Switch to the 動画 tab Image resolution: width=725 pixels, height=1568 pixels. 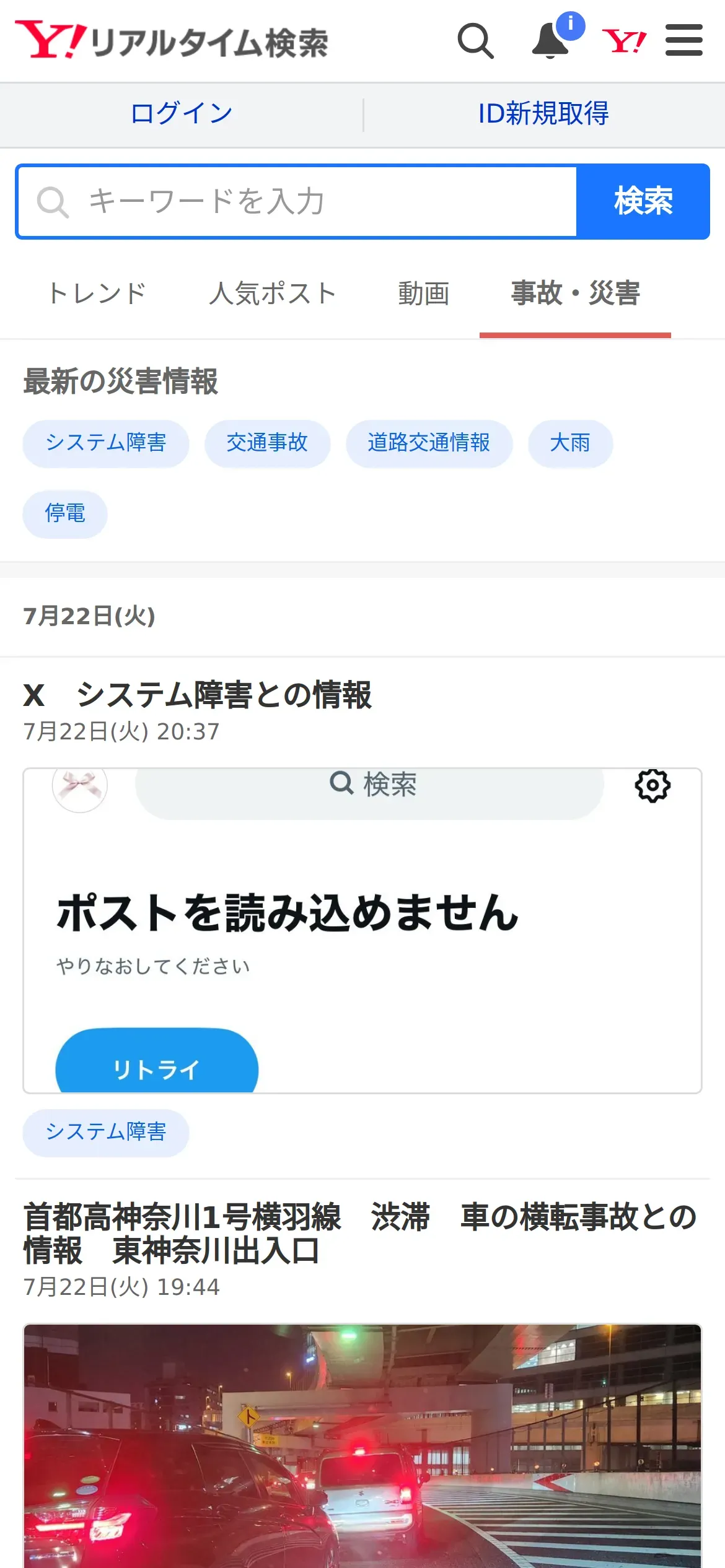tap(424, 294)
